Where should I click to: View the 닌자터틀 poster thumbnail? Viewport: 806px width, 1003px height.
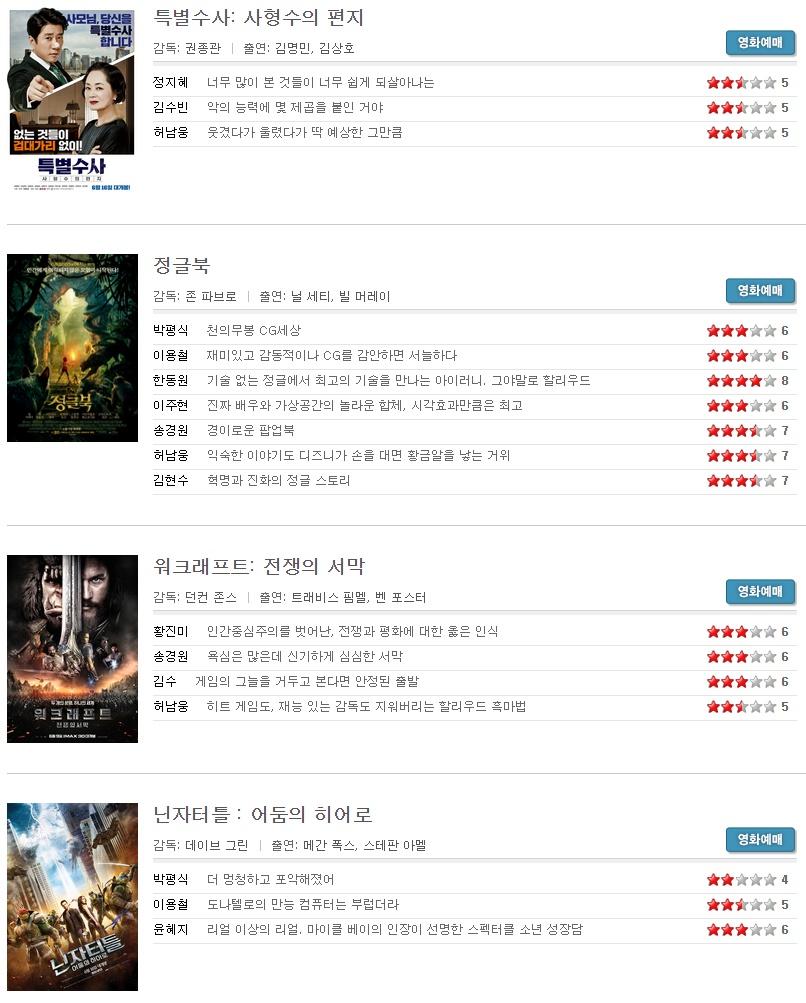pyautogui.click(x=72, y=897)
